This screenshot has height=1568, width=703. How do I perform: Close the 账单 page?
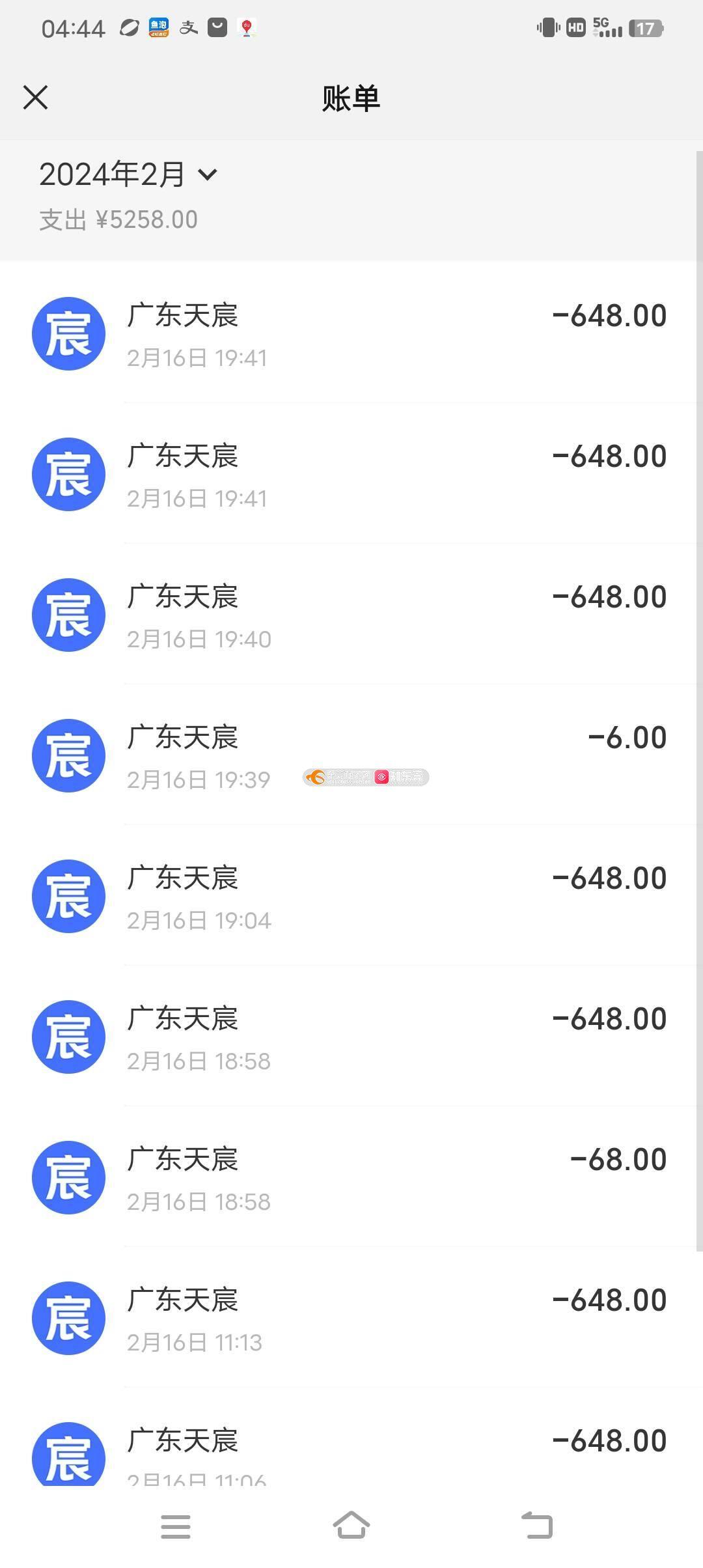coord(35,98)
